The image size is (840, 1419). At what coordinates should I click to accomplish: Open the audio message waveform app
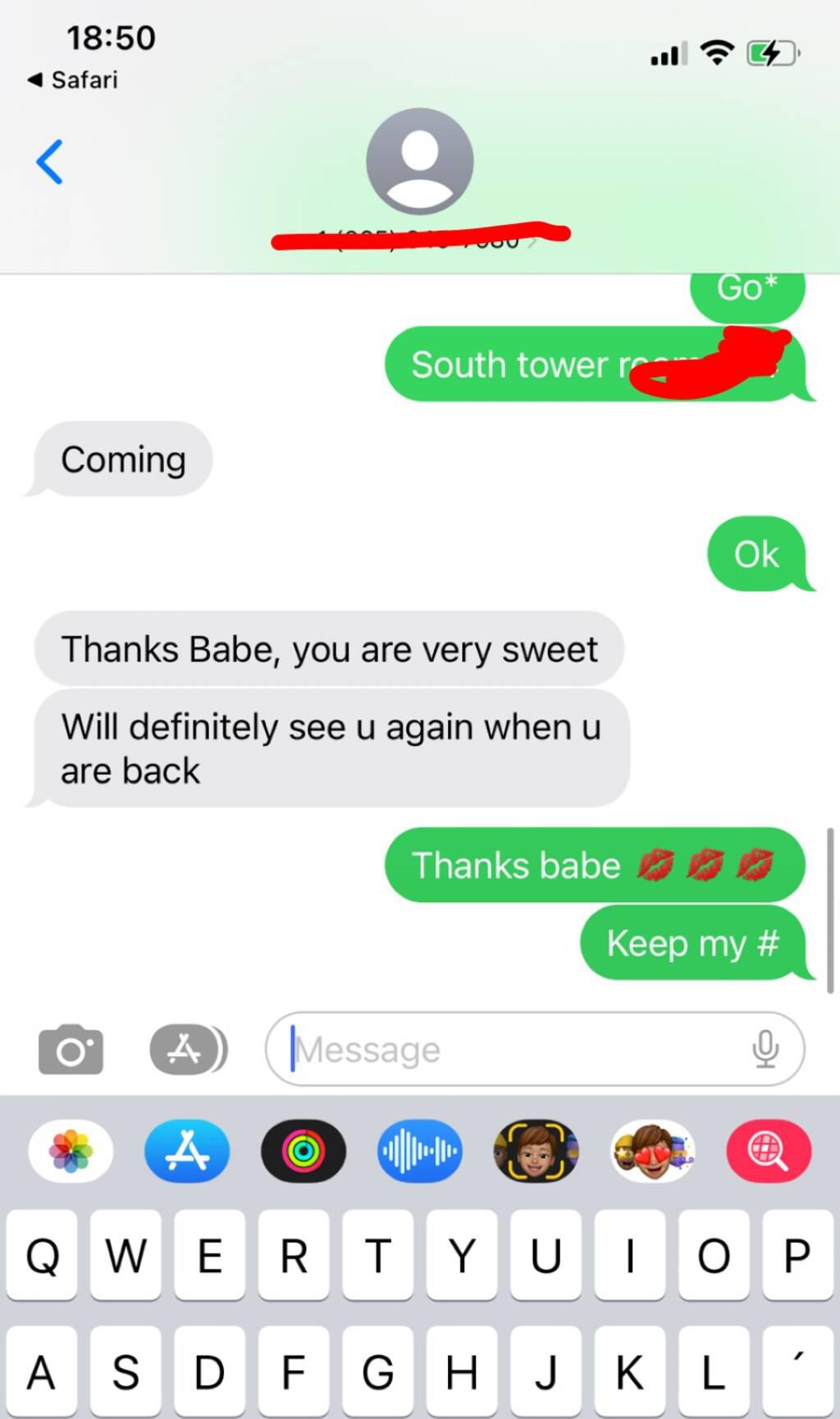tap(420, 1151)
